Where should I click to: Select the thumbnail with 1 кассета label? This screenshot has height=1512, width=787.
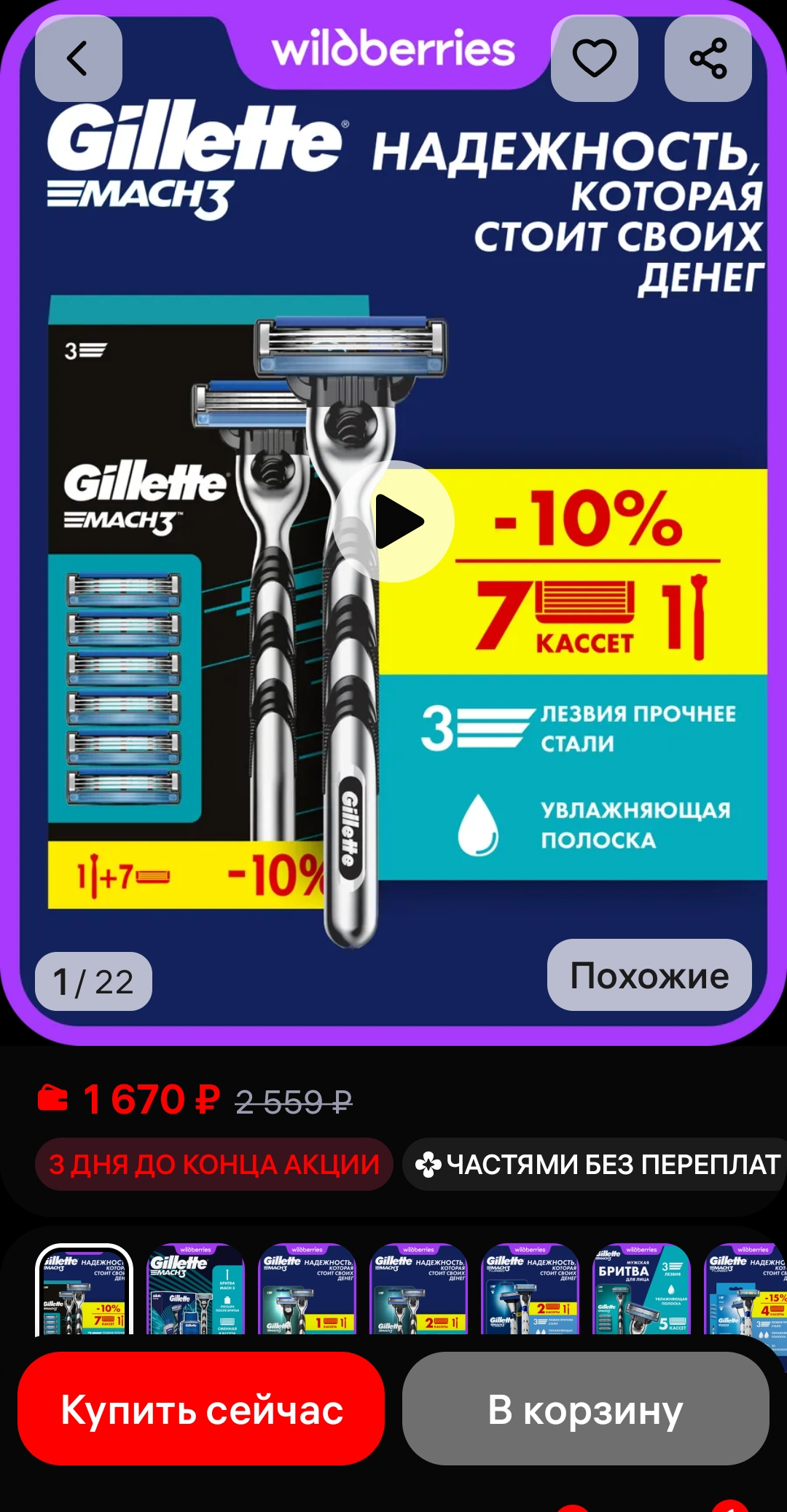[x=307, y=1290]
